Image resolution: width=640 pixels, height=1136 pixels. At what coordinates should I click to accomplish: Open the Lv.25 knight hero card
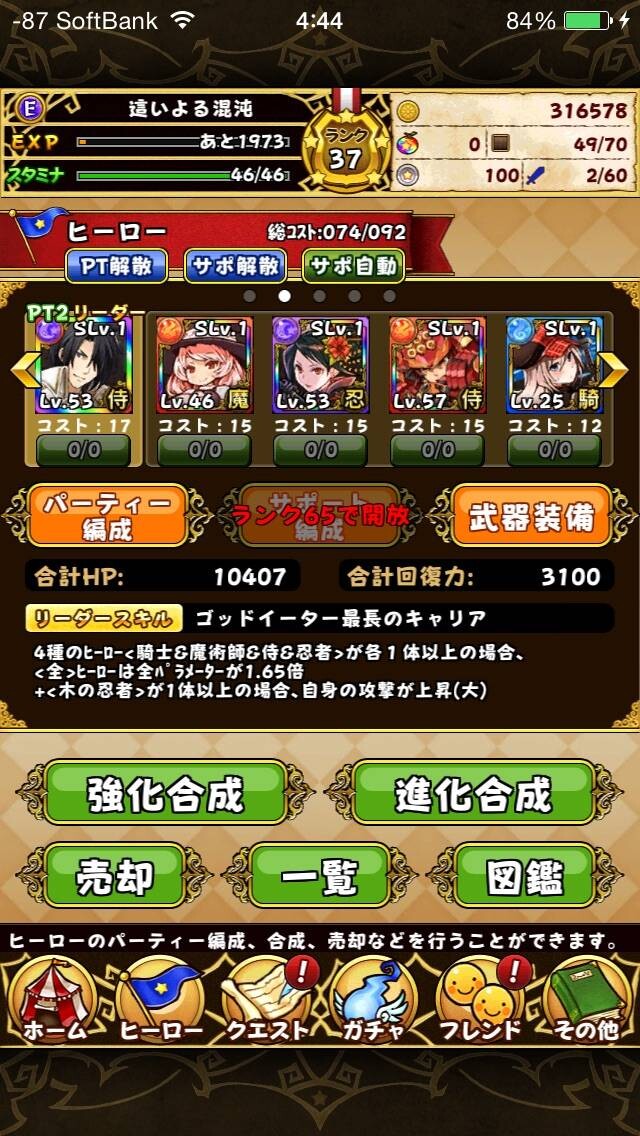554,365
